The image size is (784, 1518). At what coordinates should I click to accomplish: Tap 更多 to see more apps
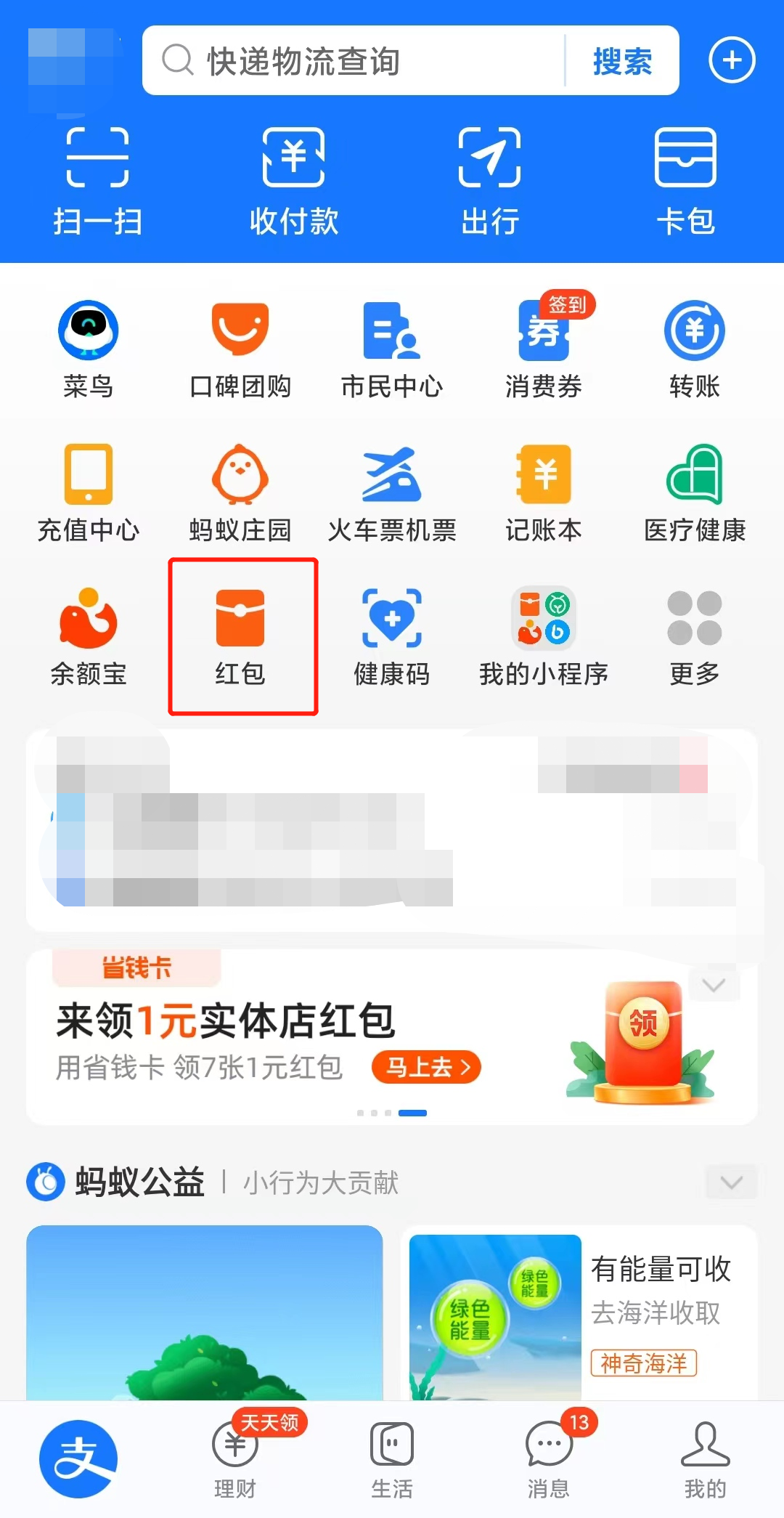(x=694, y=636)
